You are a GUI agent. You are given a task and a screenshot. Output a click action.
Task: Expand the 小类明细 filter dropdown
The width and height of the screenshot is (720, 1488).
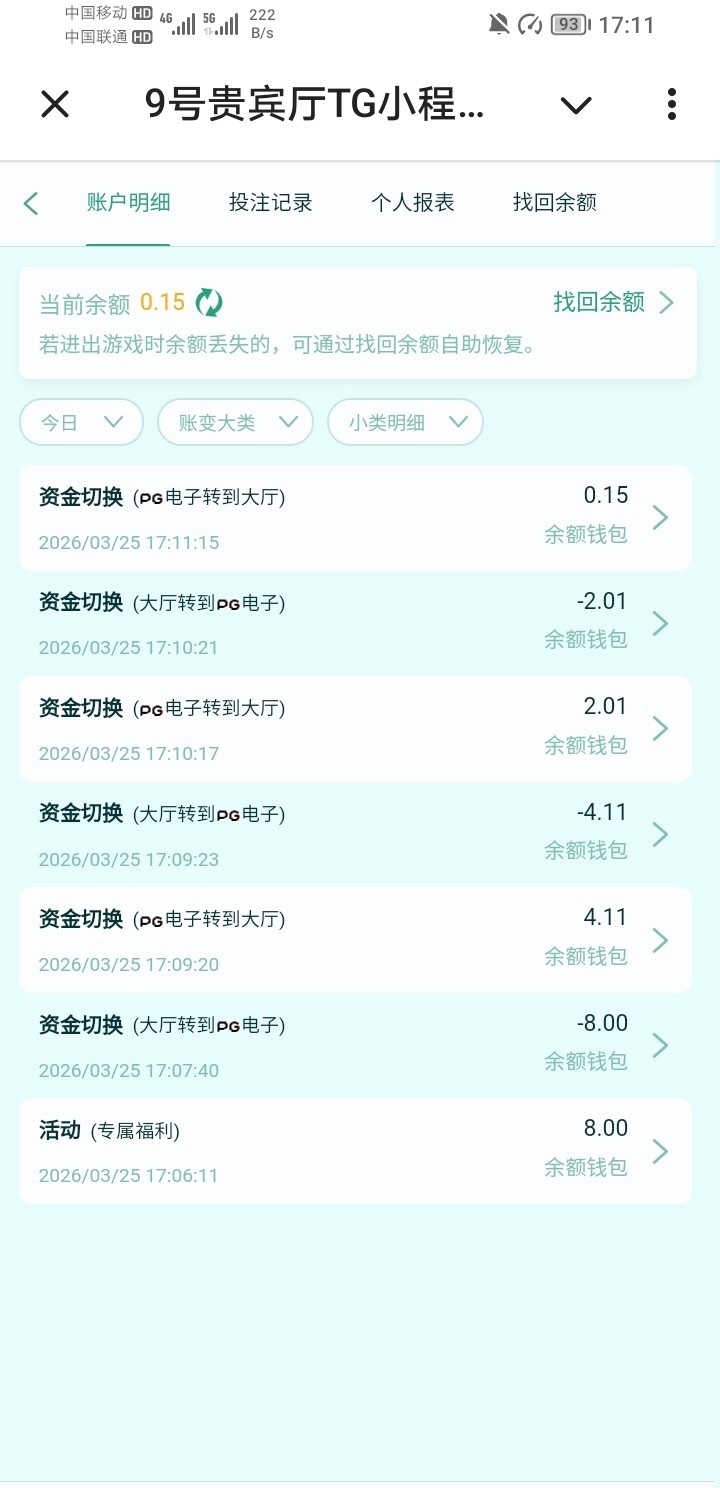point(405,422)
